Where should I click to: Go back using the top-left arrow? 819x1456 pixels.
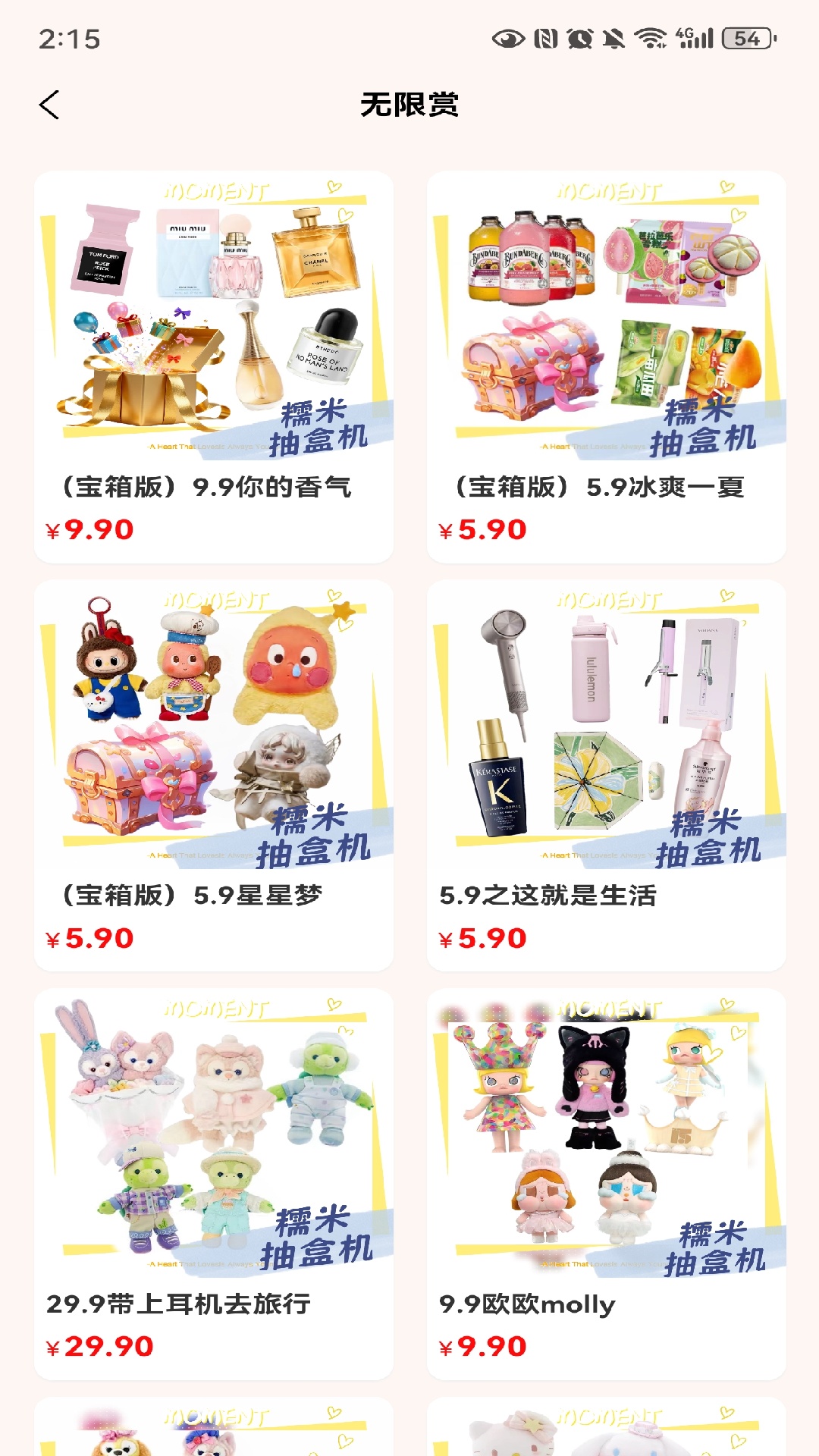(x=49, y=105)
